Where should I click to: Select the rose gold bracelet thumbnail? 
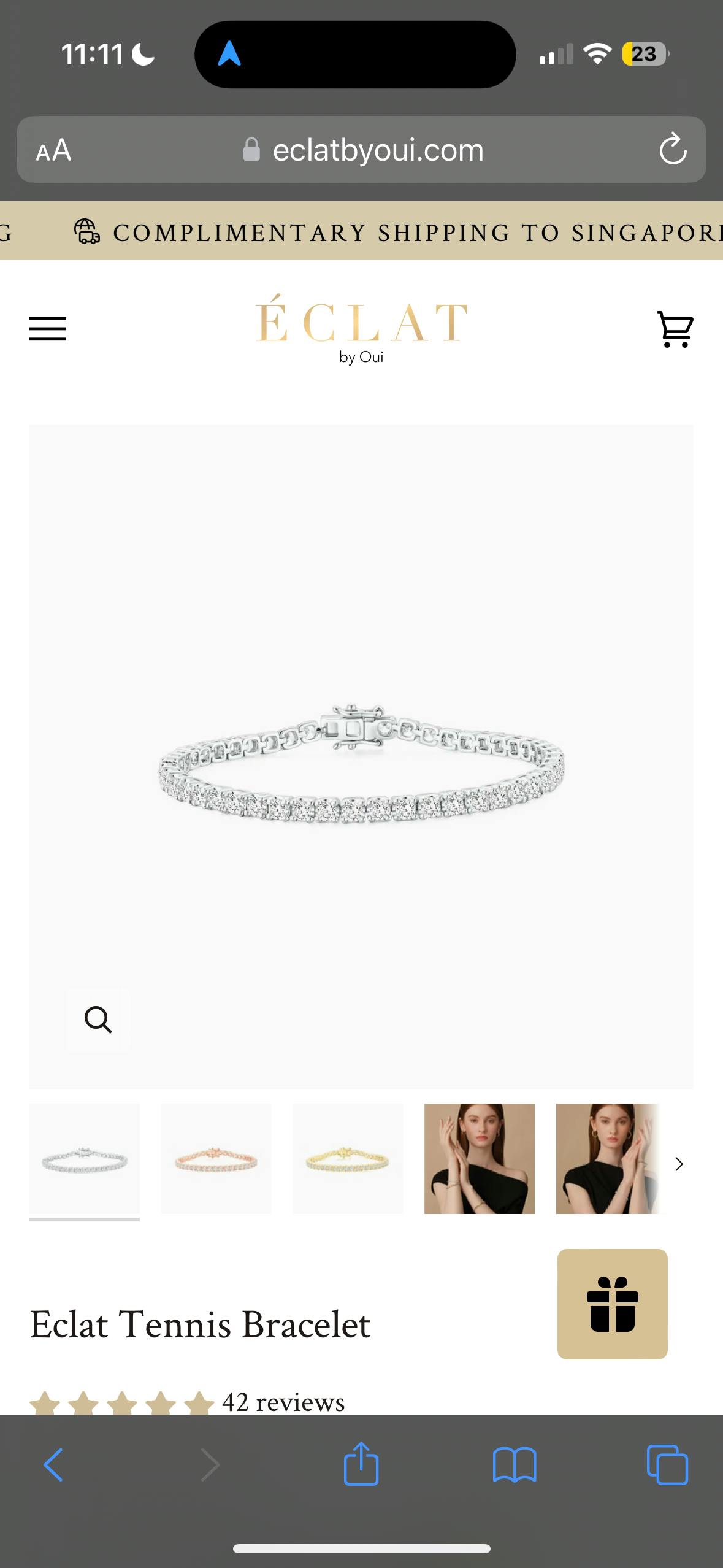[216, 1158]
